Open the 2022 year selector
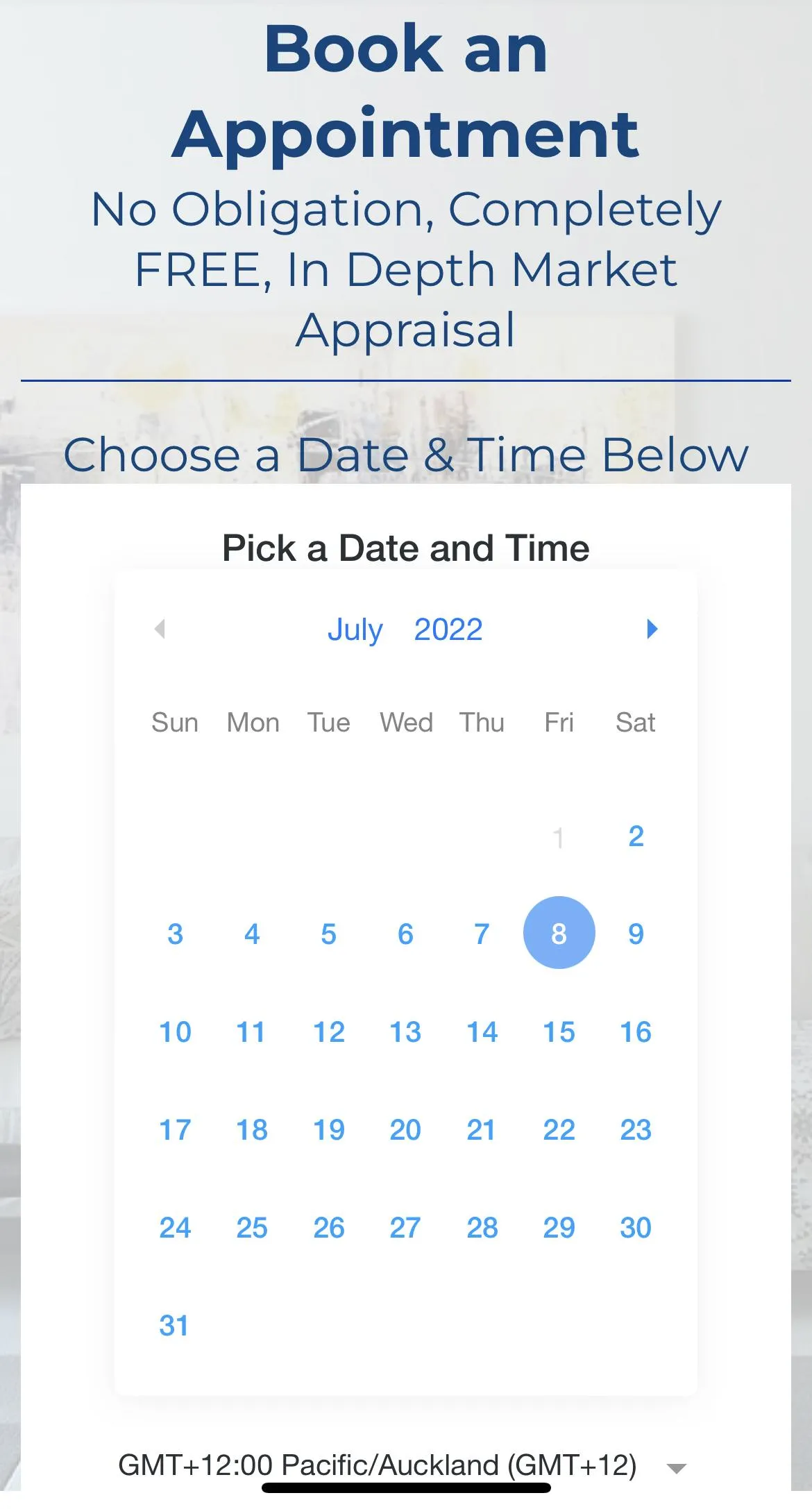The height and width of the screenshot is (1509, 812). point(448,630)
